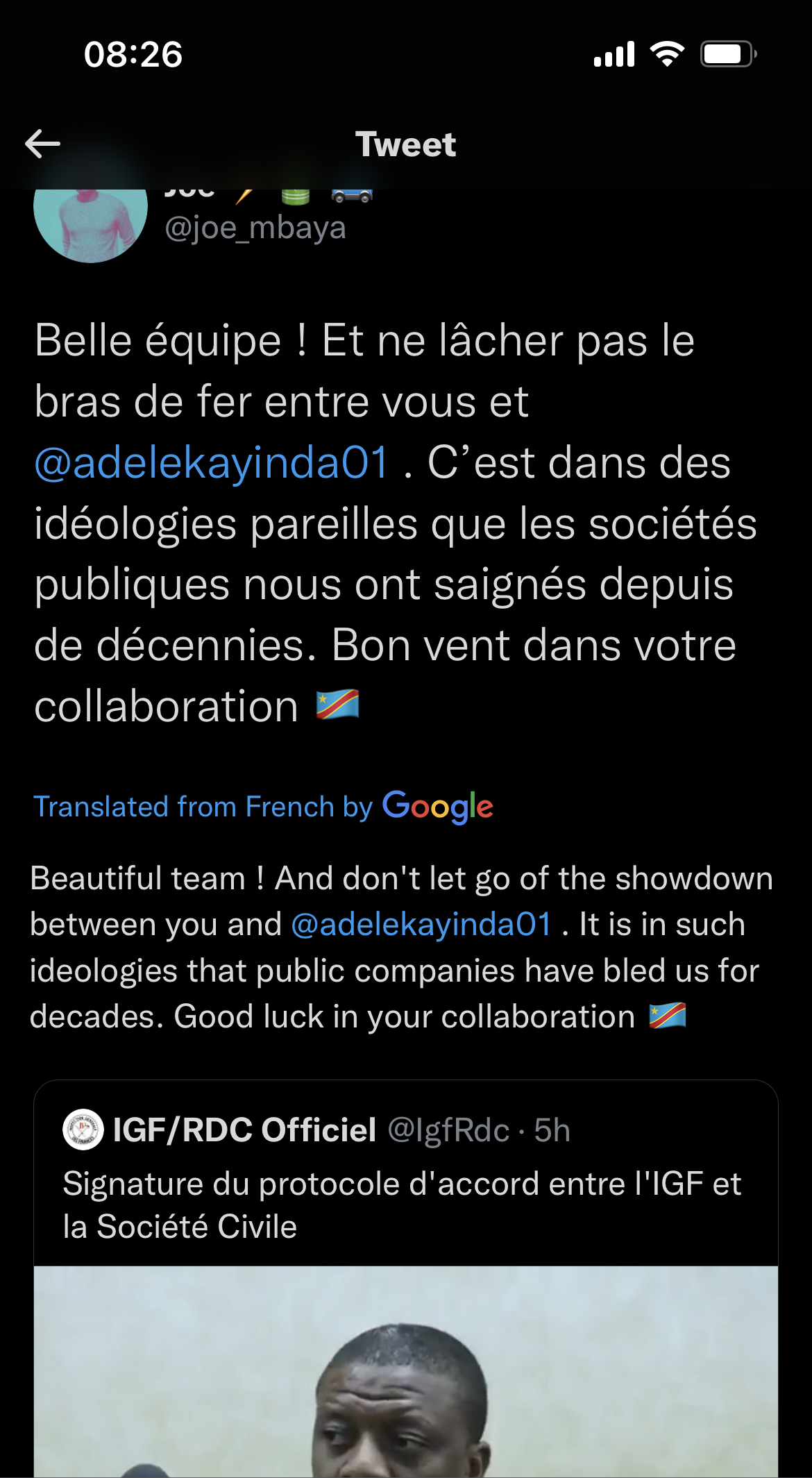Open @adelekayinda01 mention in translated text

[x=421, y=925]
